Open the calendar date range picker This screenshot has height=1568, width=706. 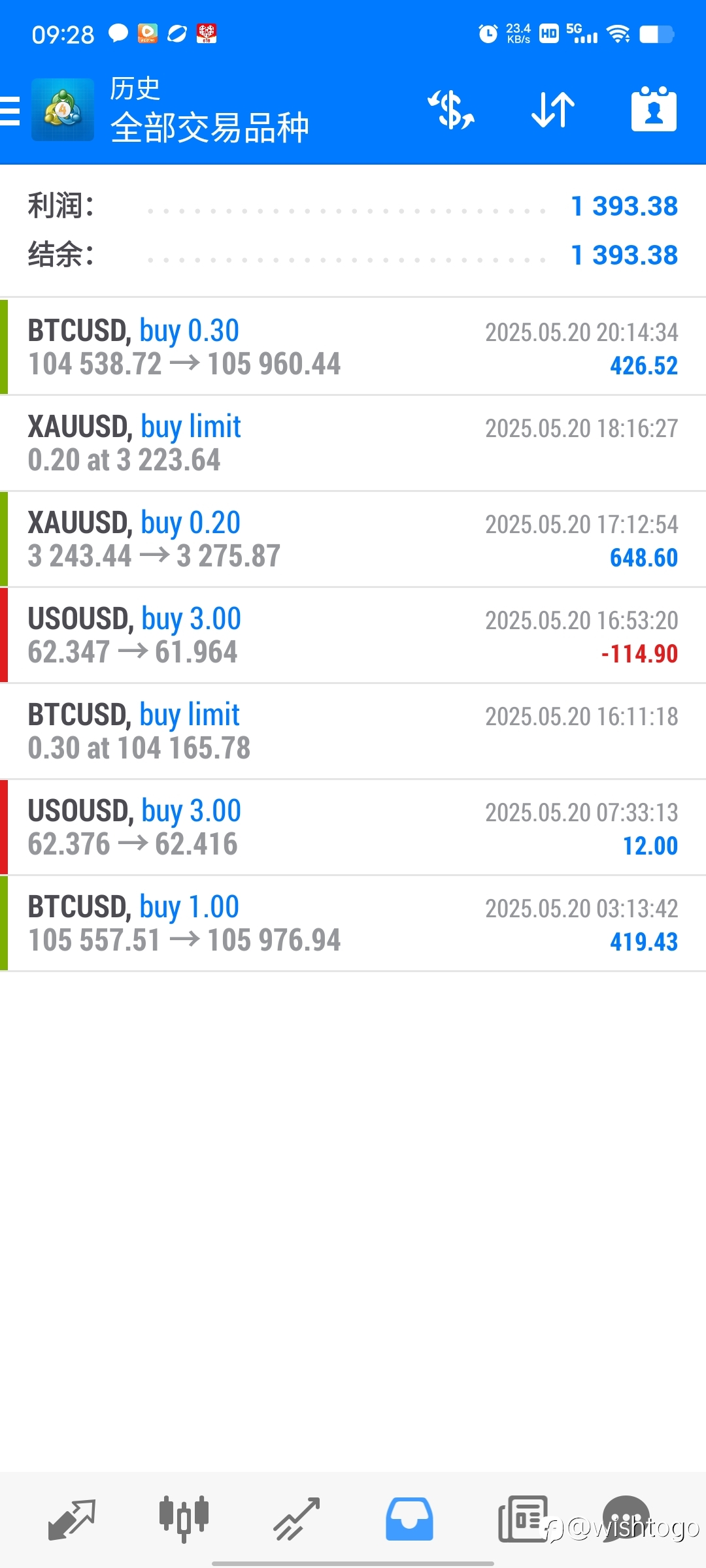pyautogui.click(x=654, y=109)
